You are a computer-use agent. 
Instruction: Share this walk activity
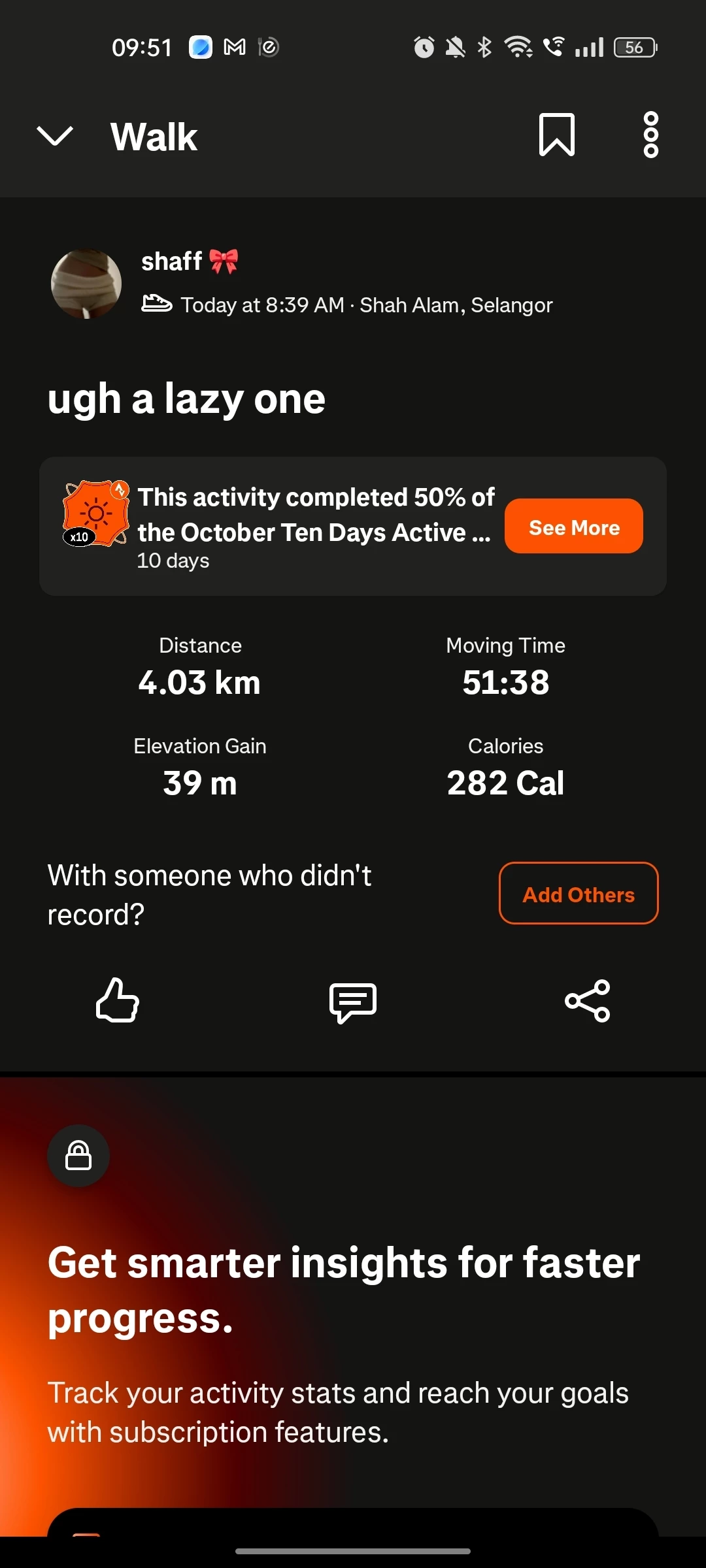tap(587, 1000)
